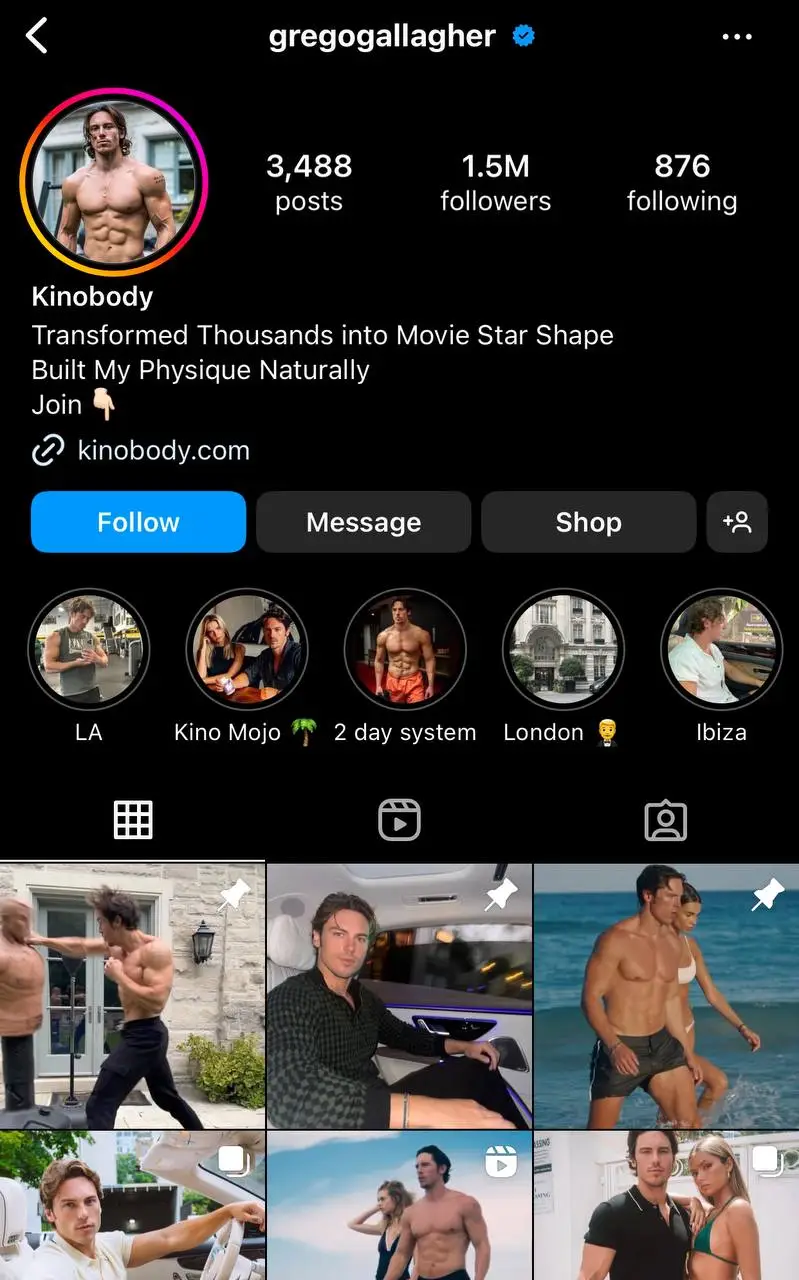Send a message via the Message button
The width and height of the screenshot is (799, 1280).
tap(363, 521)
